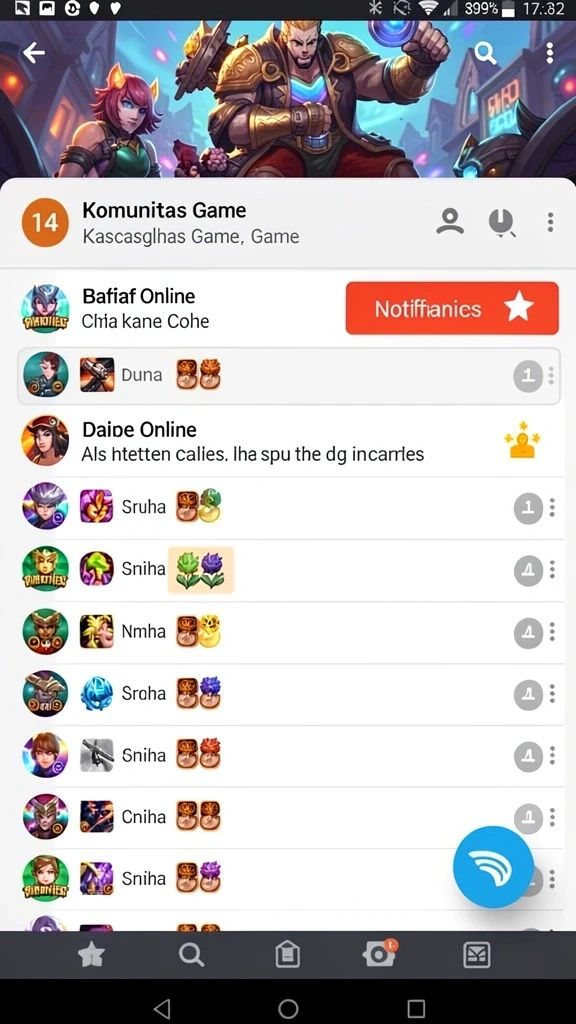Tap the Notiffianics button
576x1024 pixels.
(452, 308)
